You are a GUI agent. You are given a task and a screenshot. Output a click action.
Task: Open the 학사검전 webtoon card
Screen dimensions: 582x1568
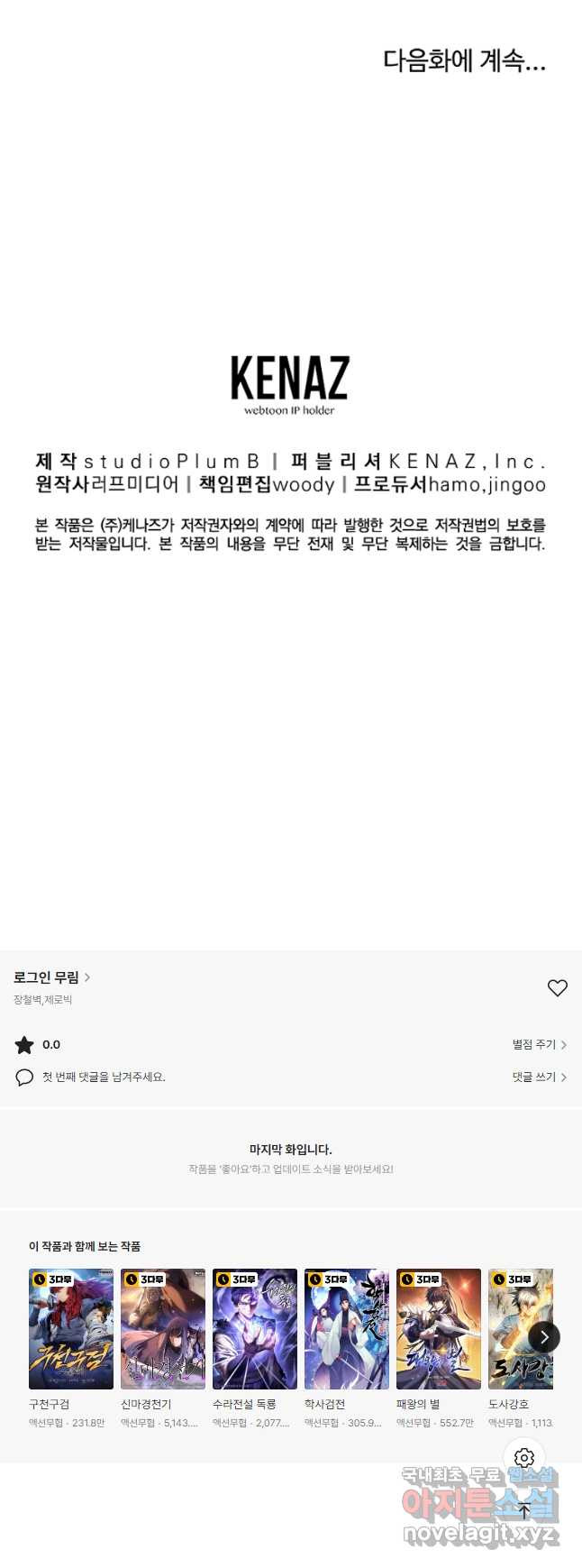pyautogui.click(x=347, y=1329)
